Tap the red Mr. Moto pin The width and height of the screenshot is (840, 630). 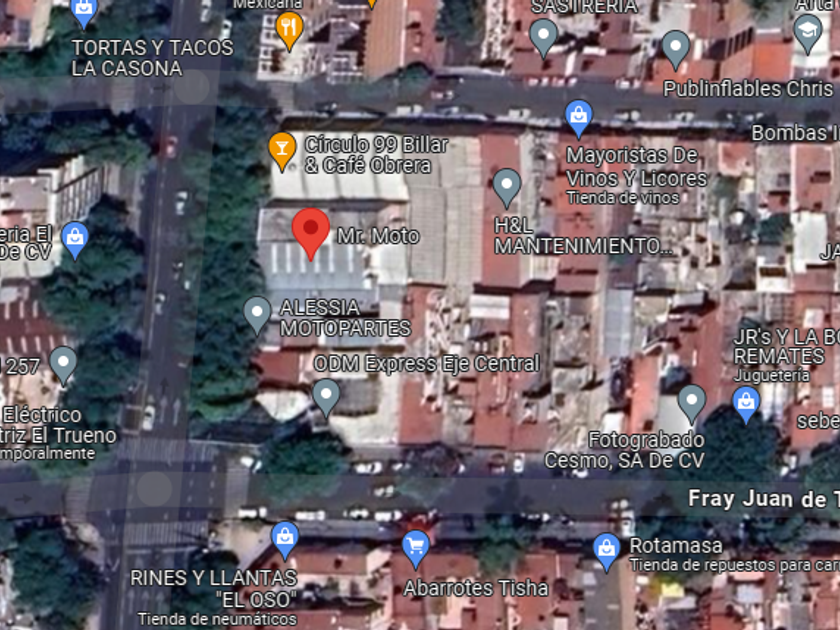(311, 234)
